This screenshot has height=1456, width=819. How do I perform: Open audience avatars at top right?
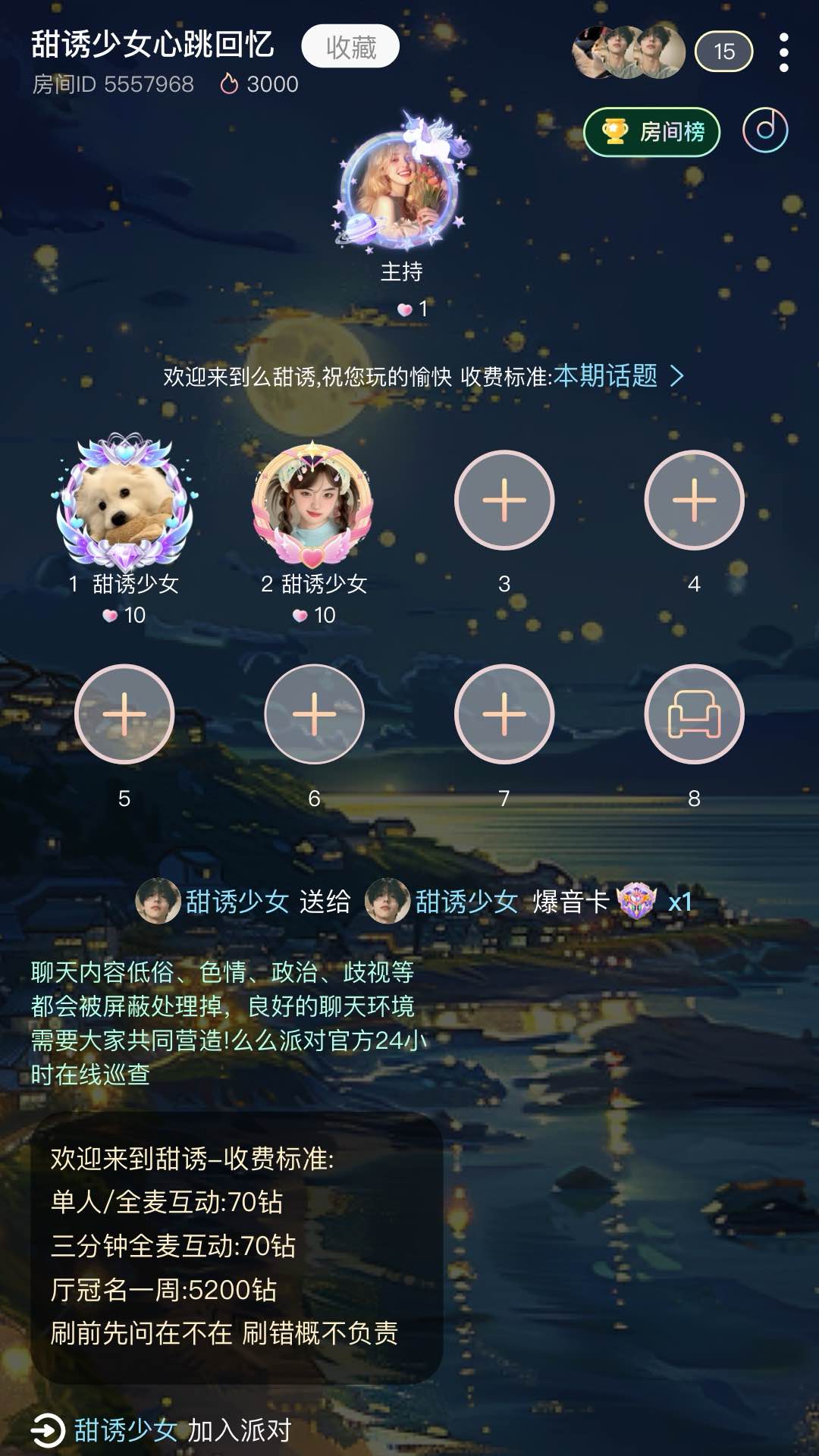click(x=628, y=52)
